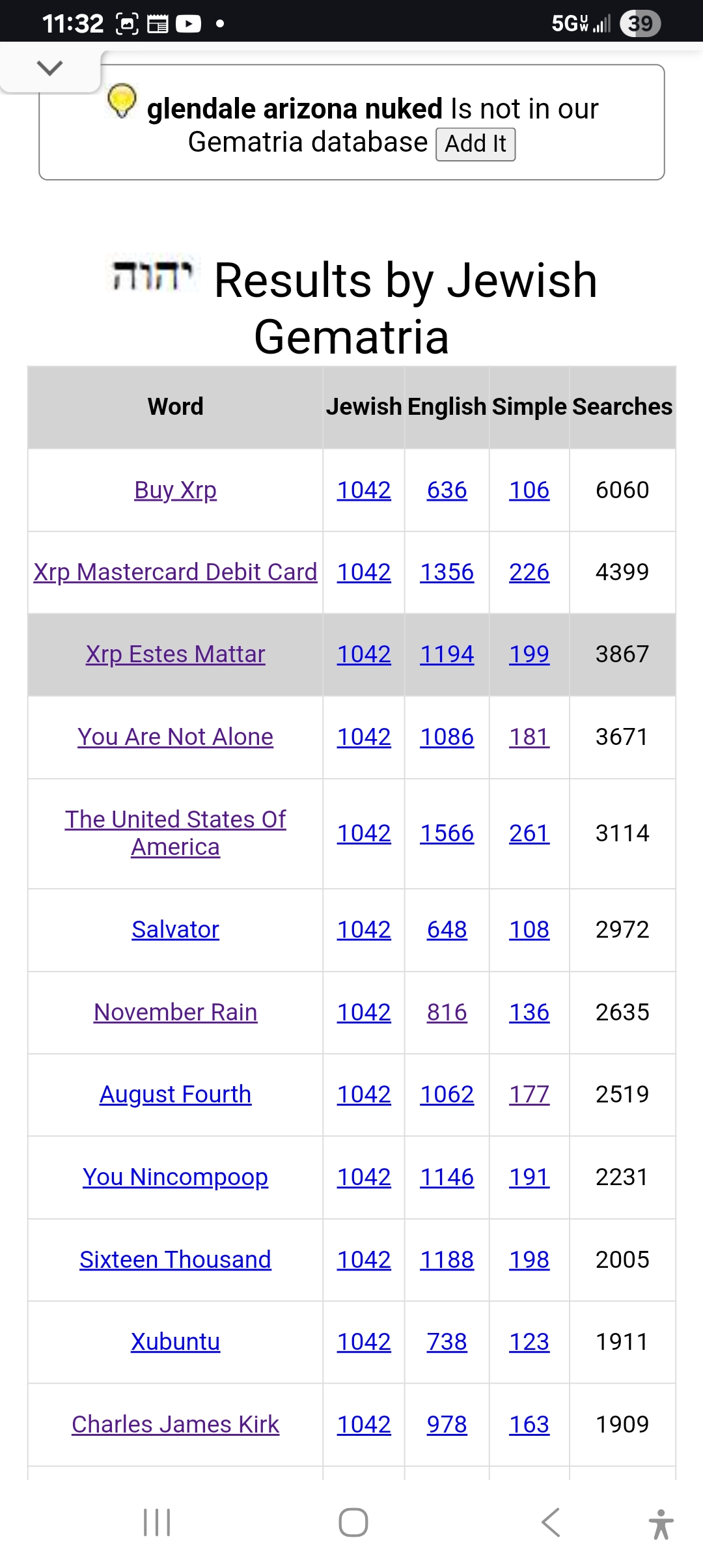Tap the Add It button

(x=475, y=144)
